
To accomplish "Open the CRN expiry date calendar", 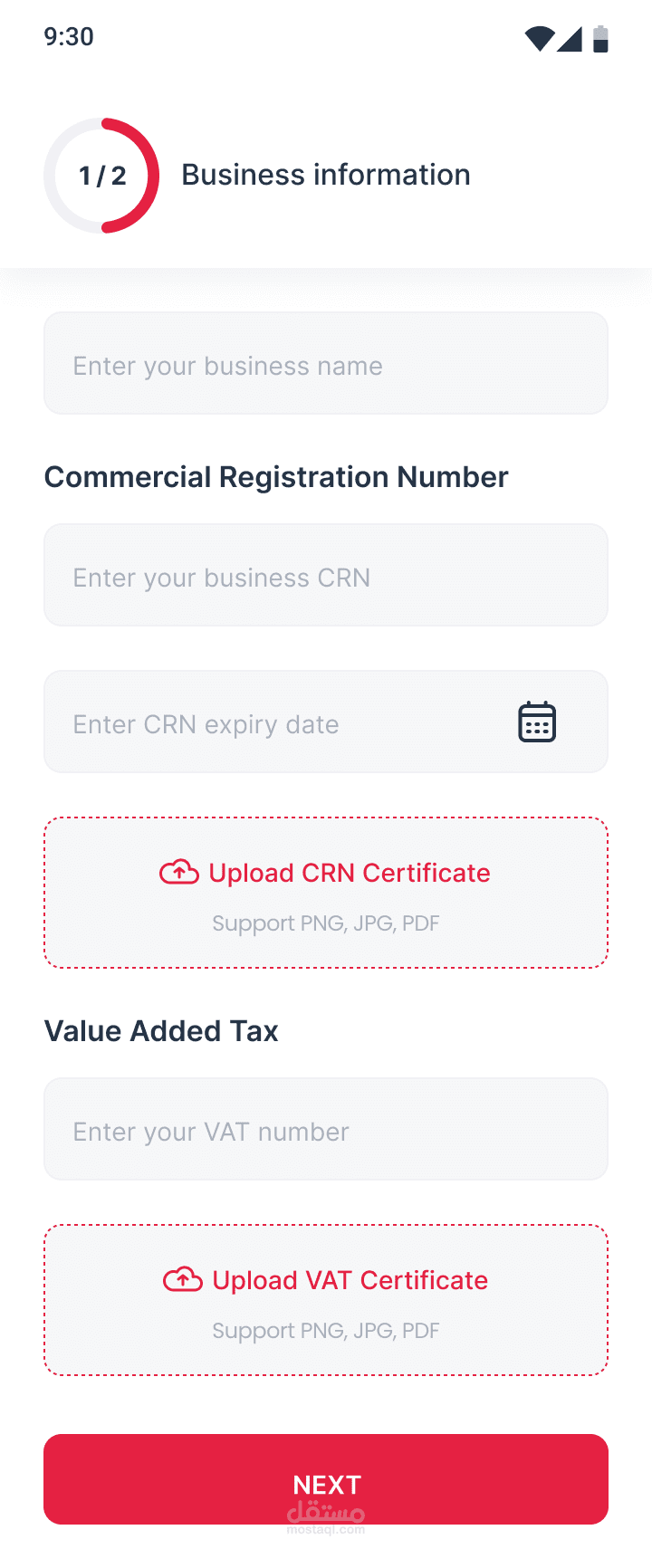I will [x=536, y=722].
